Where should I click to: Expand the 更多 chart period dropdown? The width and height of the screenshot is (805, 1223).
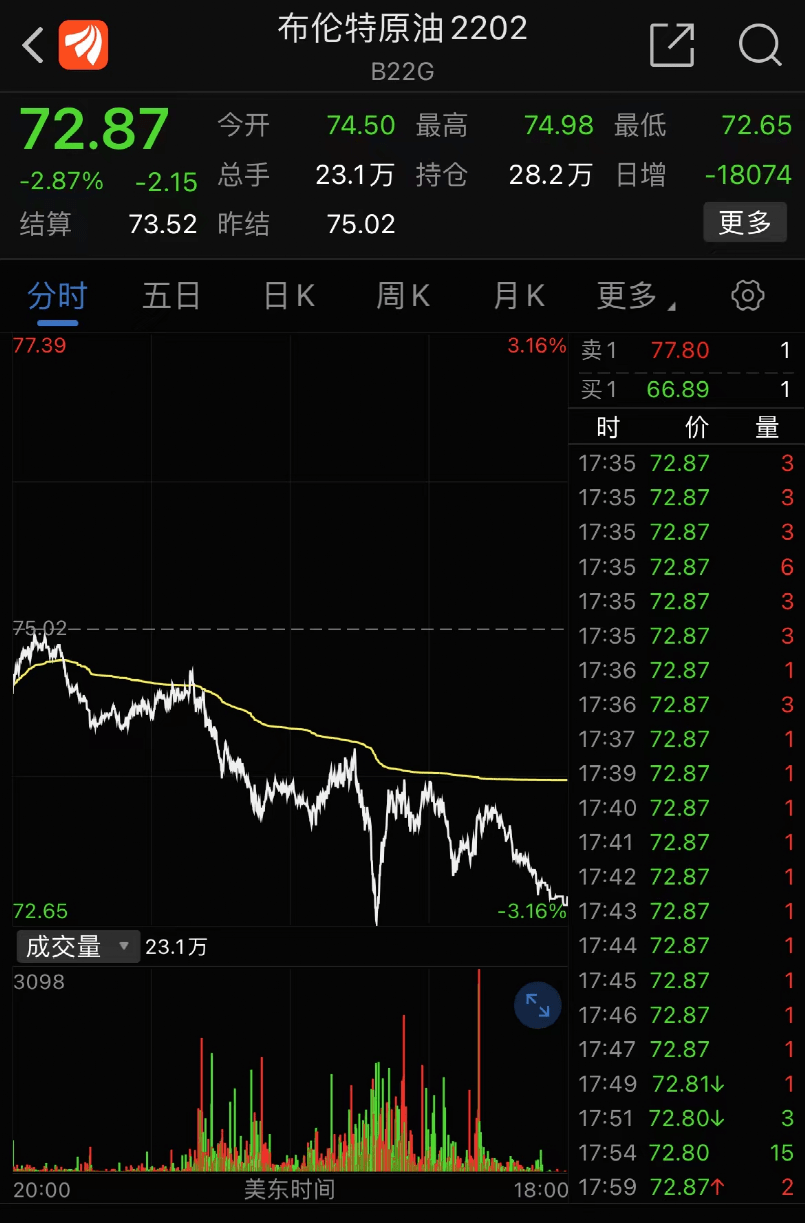coord(635,296)
